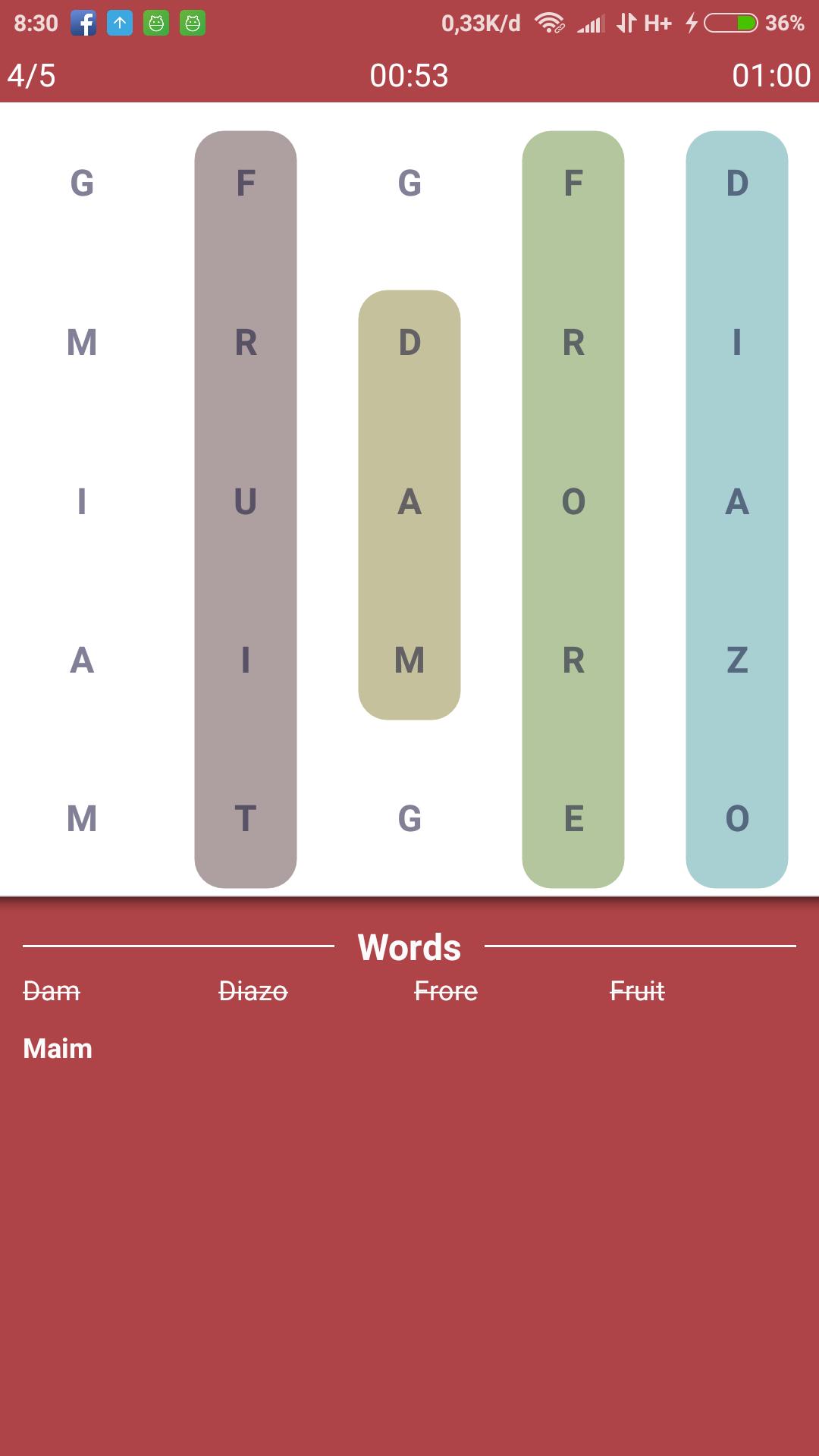This screenshot has height=1456, width=819.
Task: Tap the crossed-out word Fruit
Action: [x=637, y=990]
